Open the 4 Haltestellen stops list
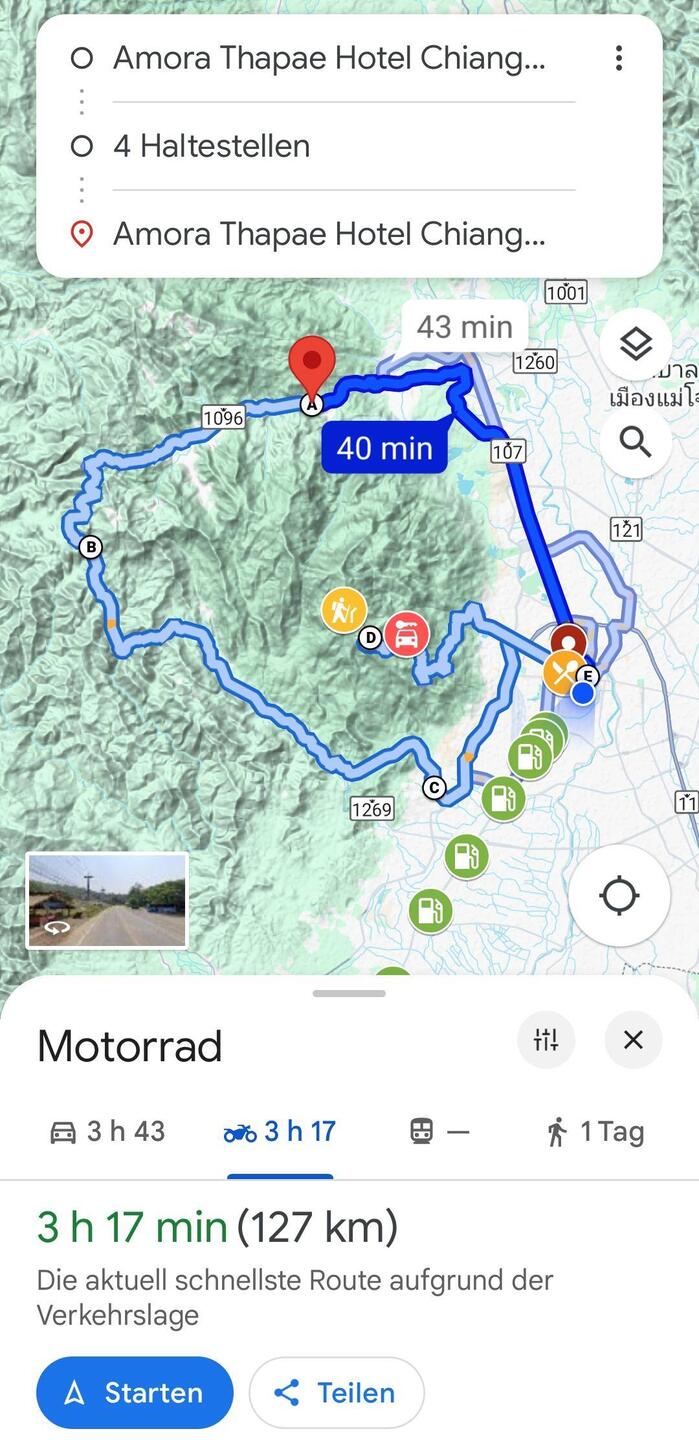This screenshot has height=1440, width=699. tap(211, 146)
